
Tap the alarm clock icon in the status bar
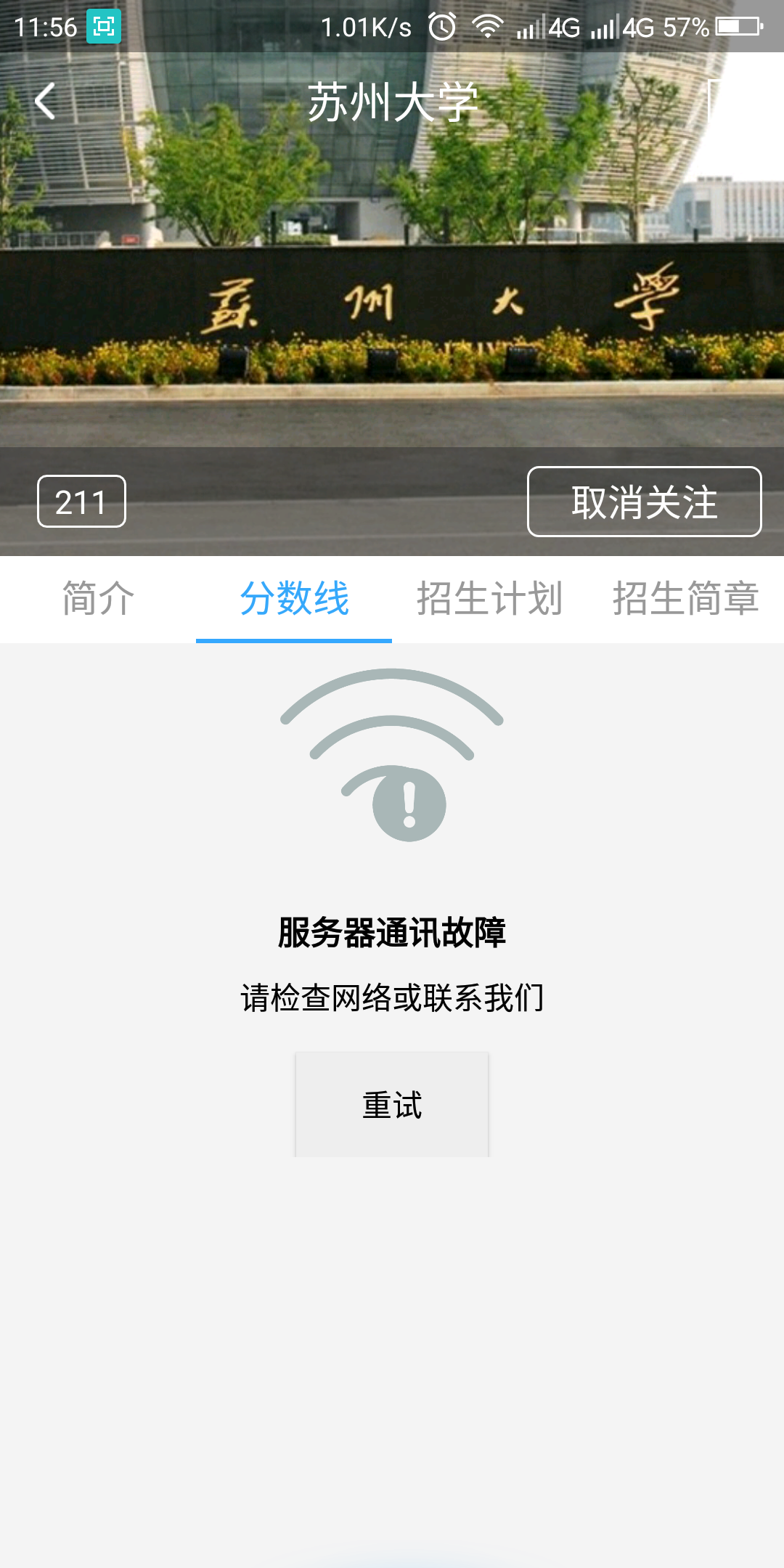pos(441,26)
